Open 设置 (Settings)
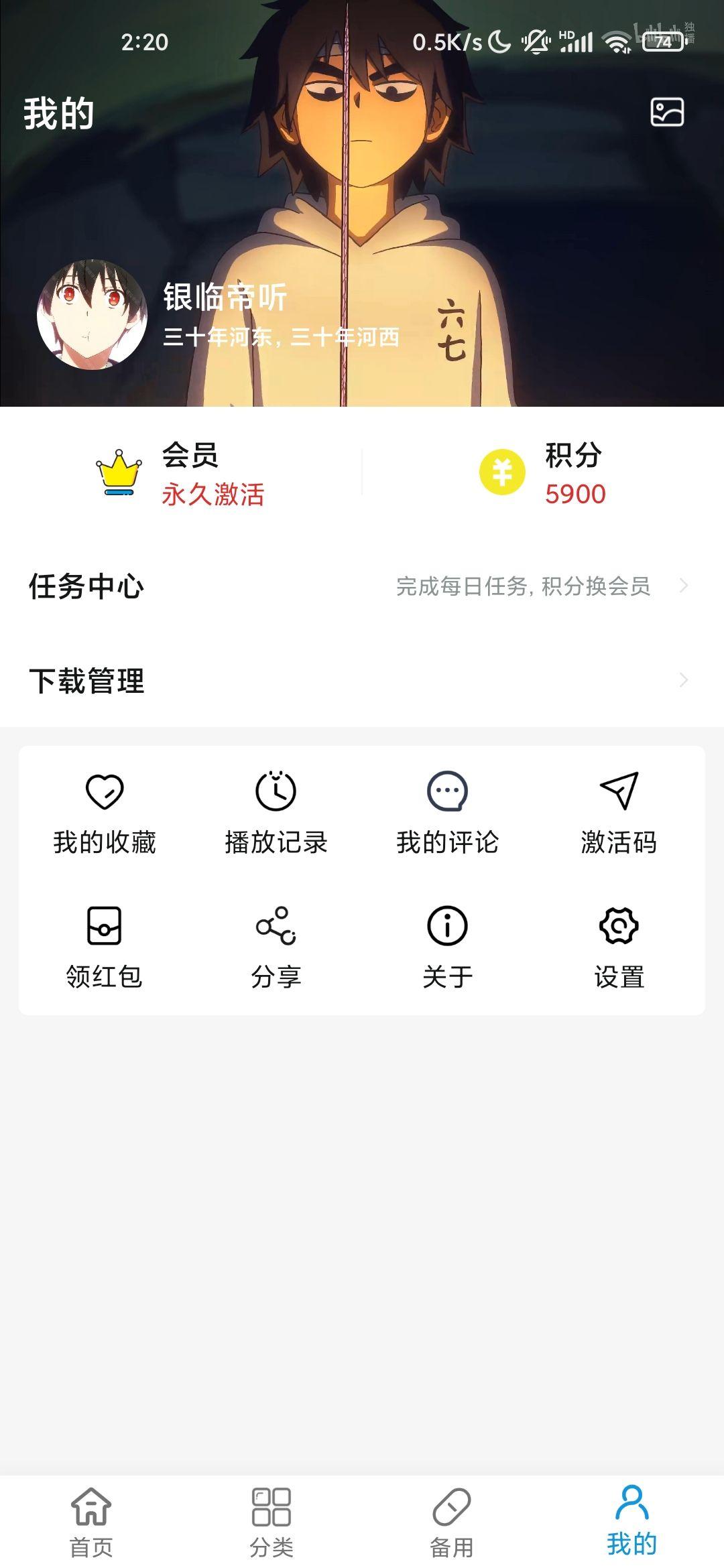 tap(620, 945)
